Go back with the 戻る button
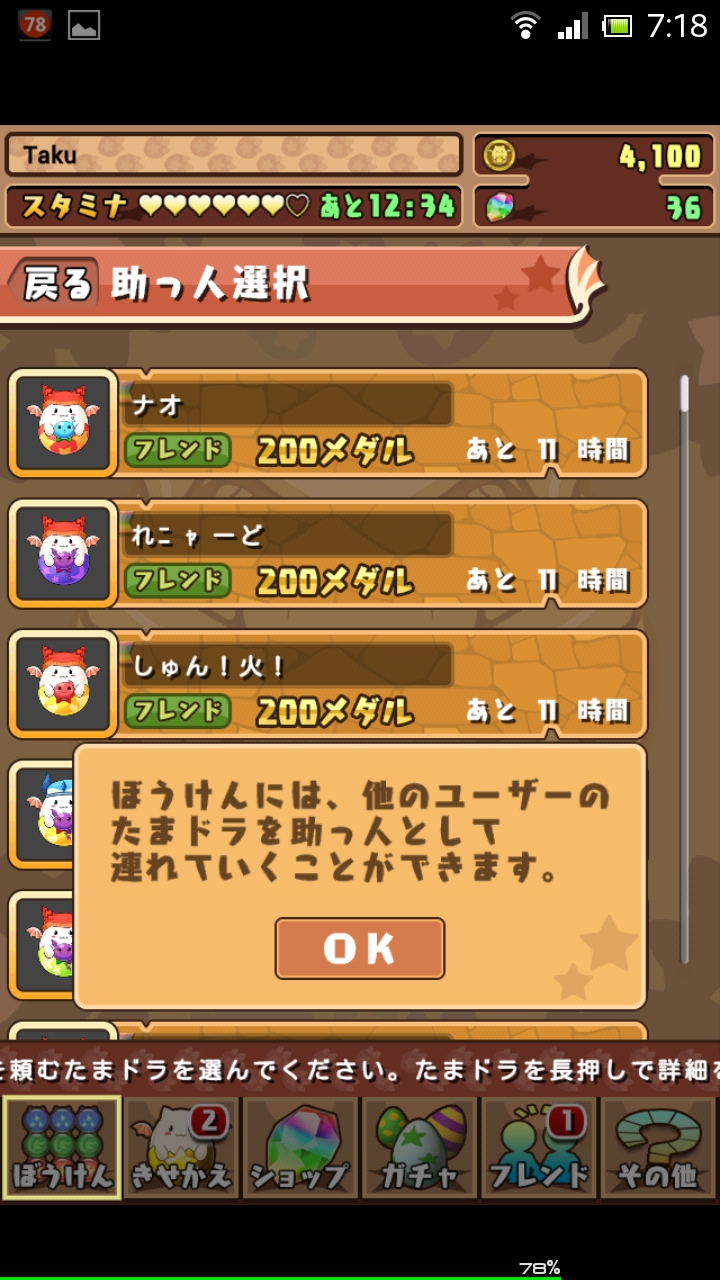Screen dimensions: 720x1280 (56, 285)
